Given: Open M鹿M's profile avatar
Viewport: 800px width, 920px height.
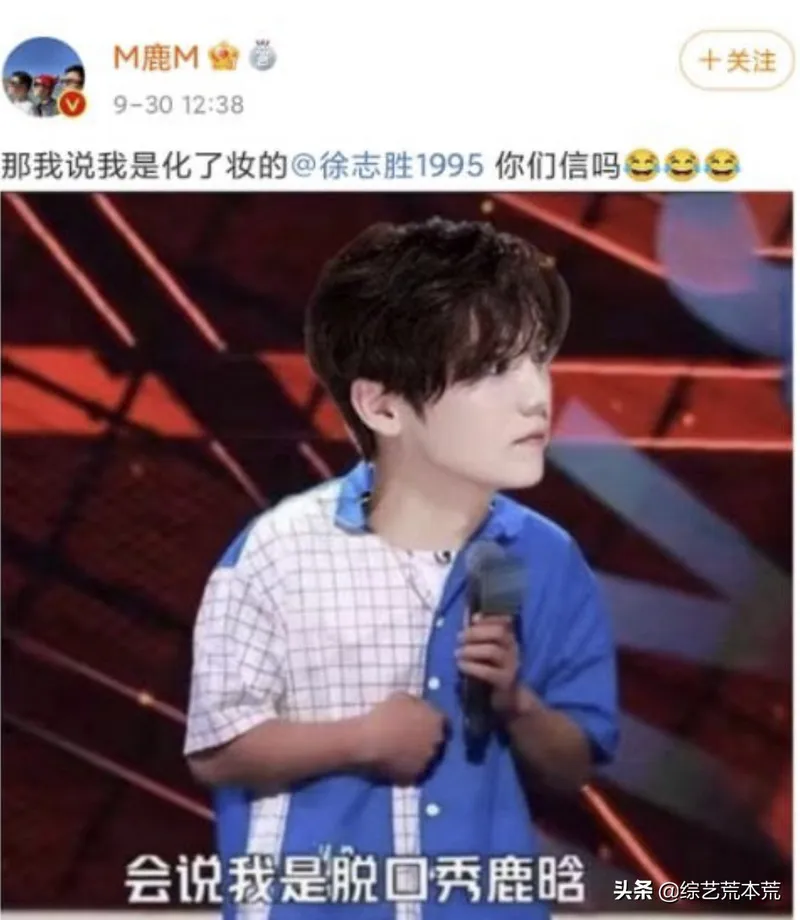Looking at the screenshot, I should (43, 78).
